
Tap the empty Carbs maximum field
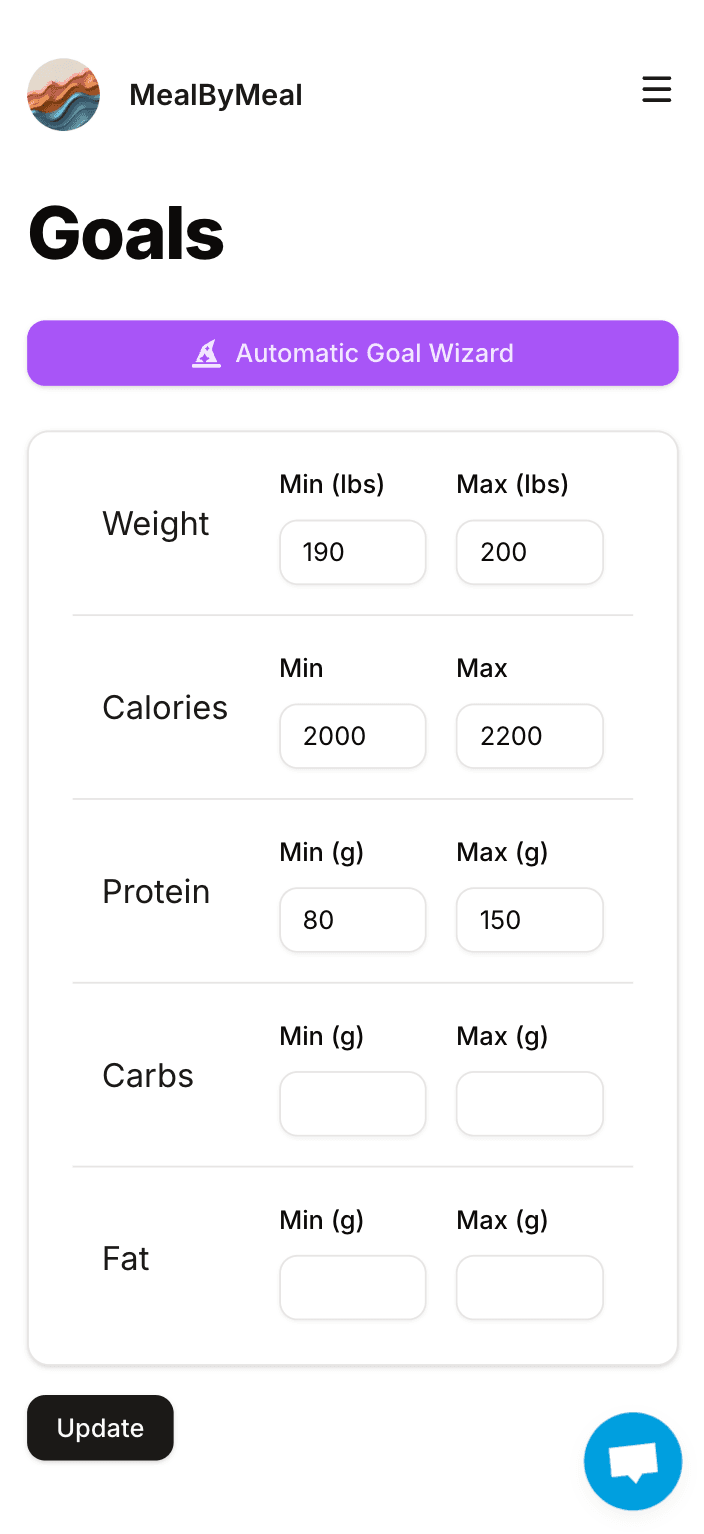click(x=529, y=1104)
